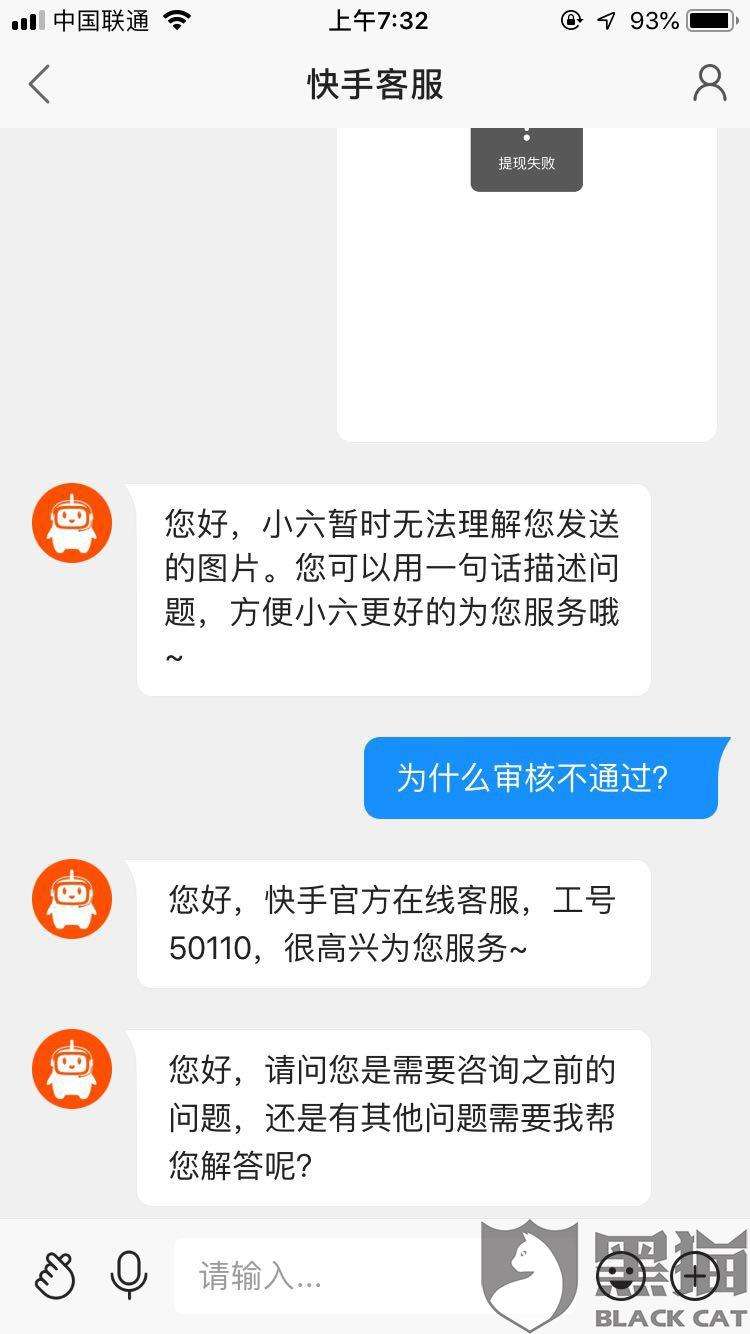Viewport: 750px width, 1334px height.
Task: Tap the plus attachment icon
Action: click(692, 1276)
